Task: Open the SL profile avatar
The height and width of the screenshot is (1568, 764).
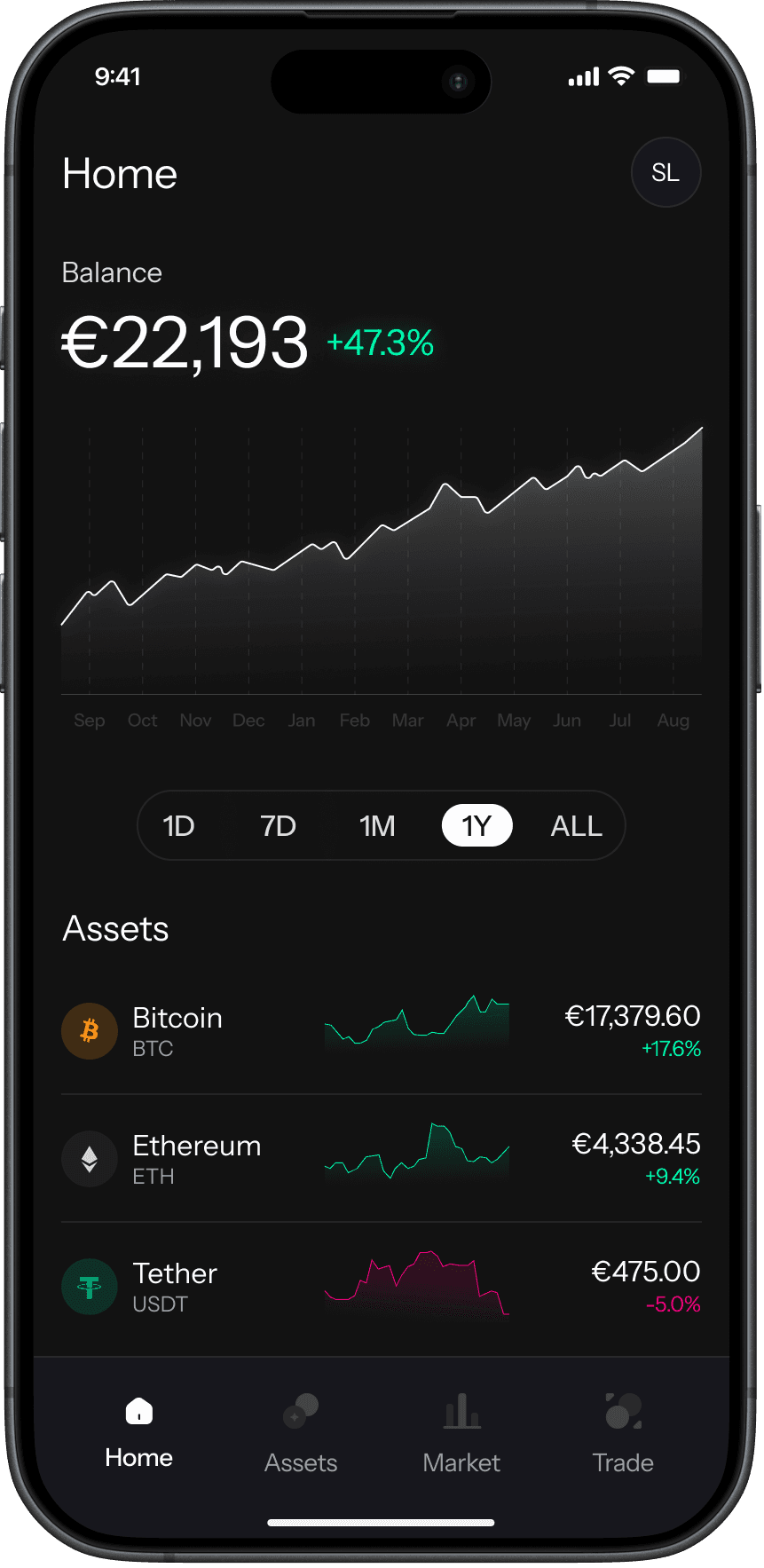Action: coord(666,172)
